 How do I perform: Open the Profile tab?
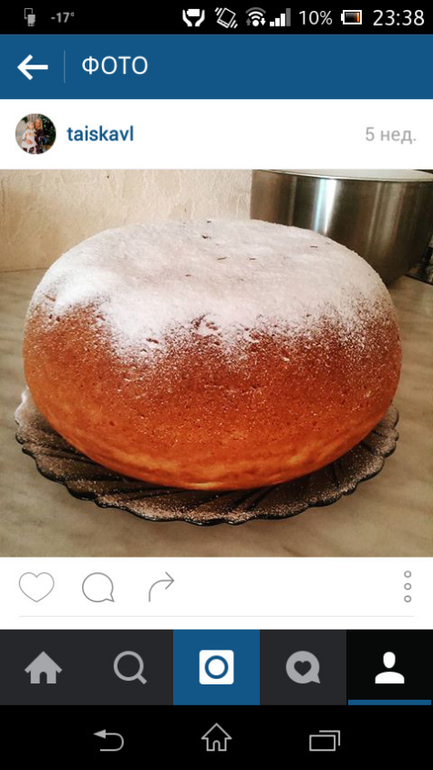390,668
